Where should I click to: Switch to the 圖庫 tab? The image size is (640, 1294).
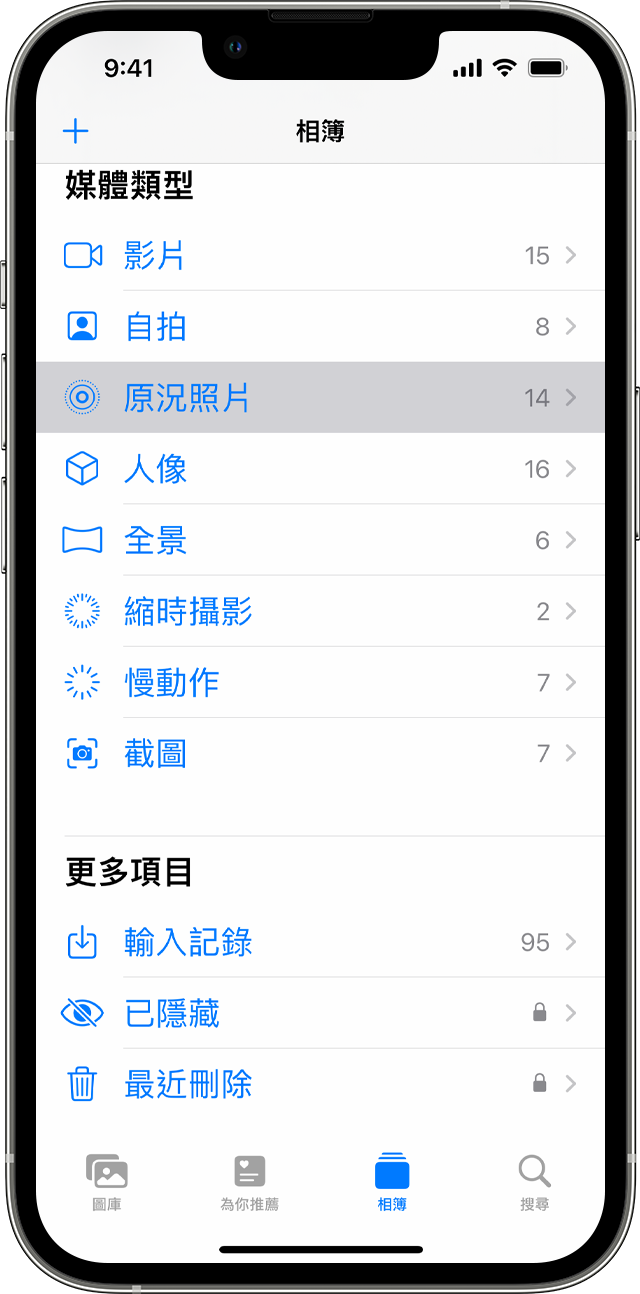[x=107, y=1182]
